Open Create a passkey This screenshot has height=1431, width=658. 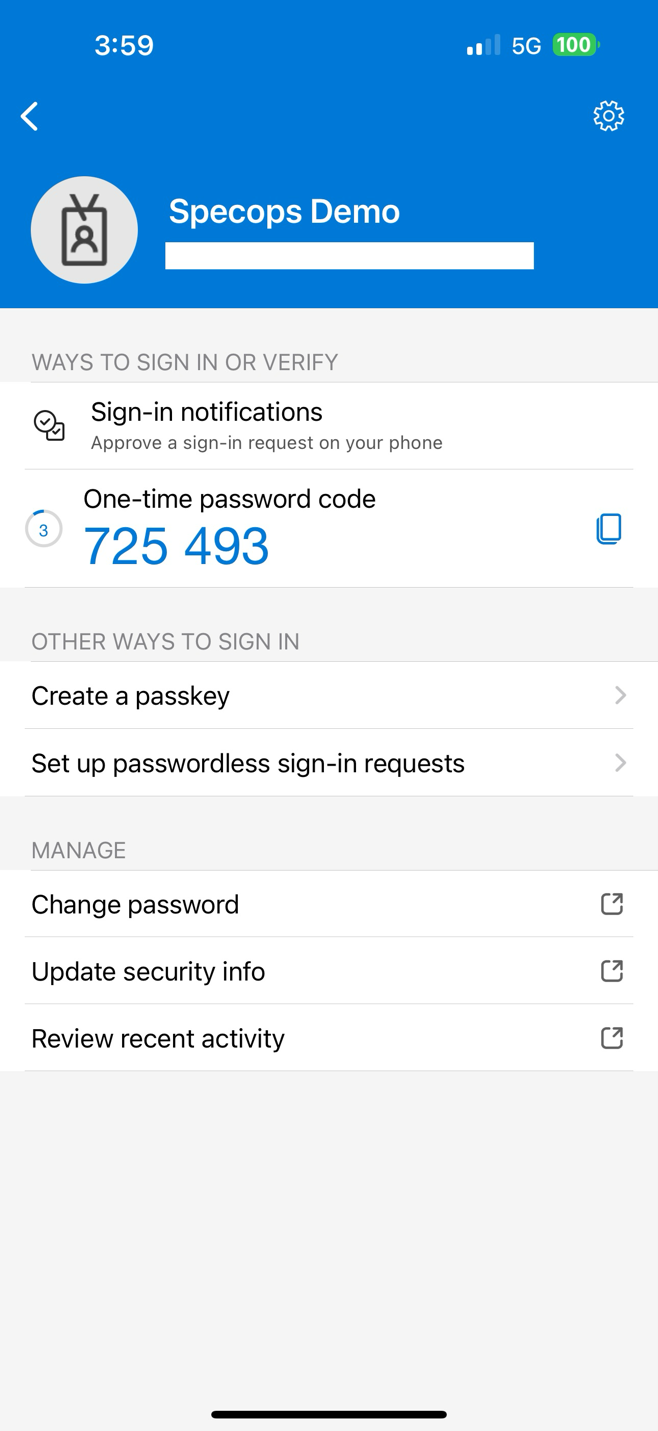329,695
